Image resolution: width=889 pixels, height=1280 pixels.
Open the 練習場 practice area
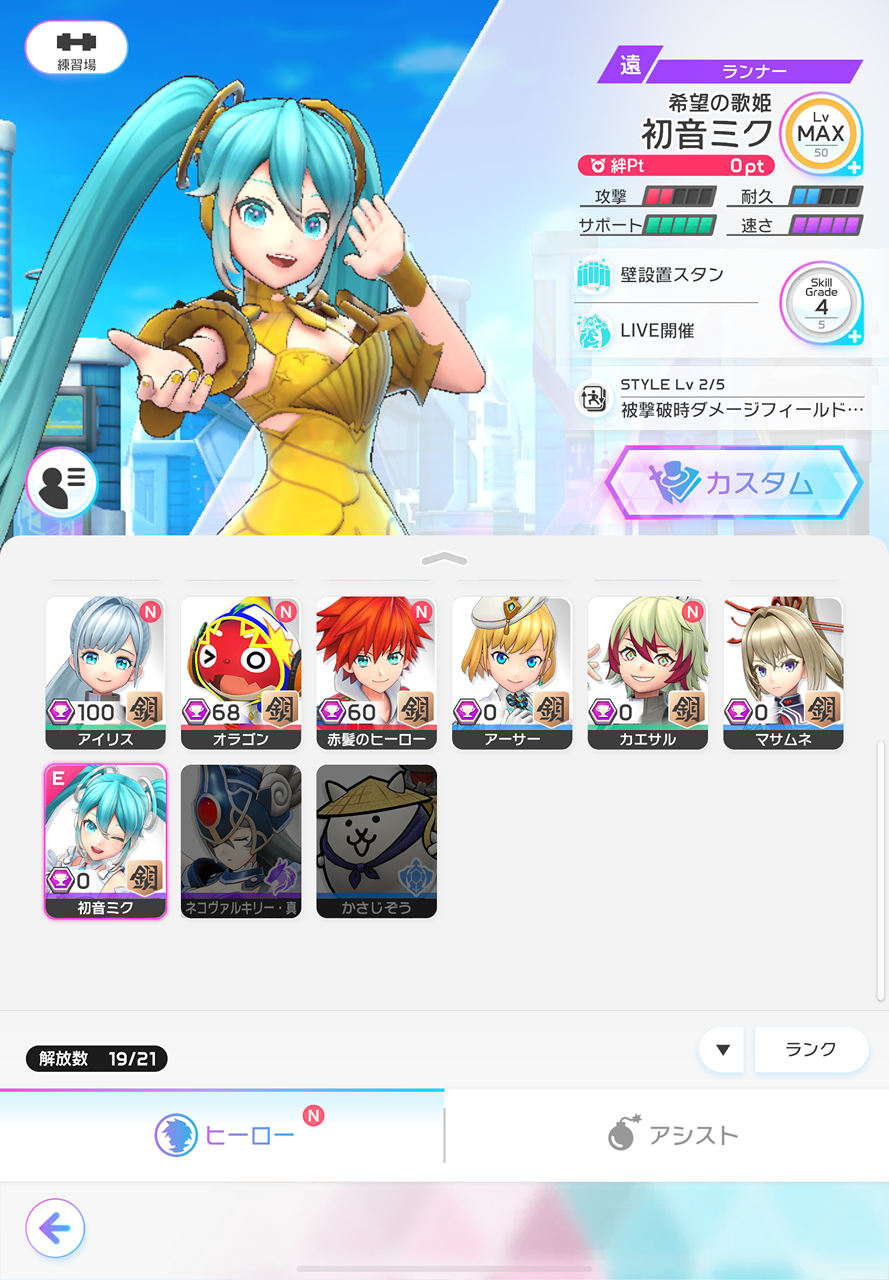(76, 47)
